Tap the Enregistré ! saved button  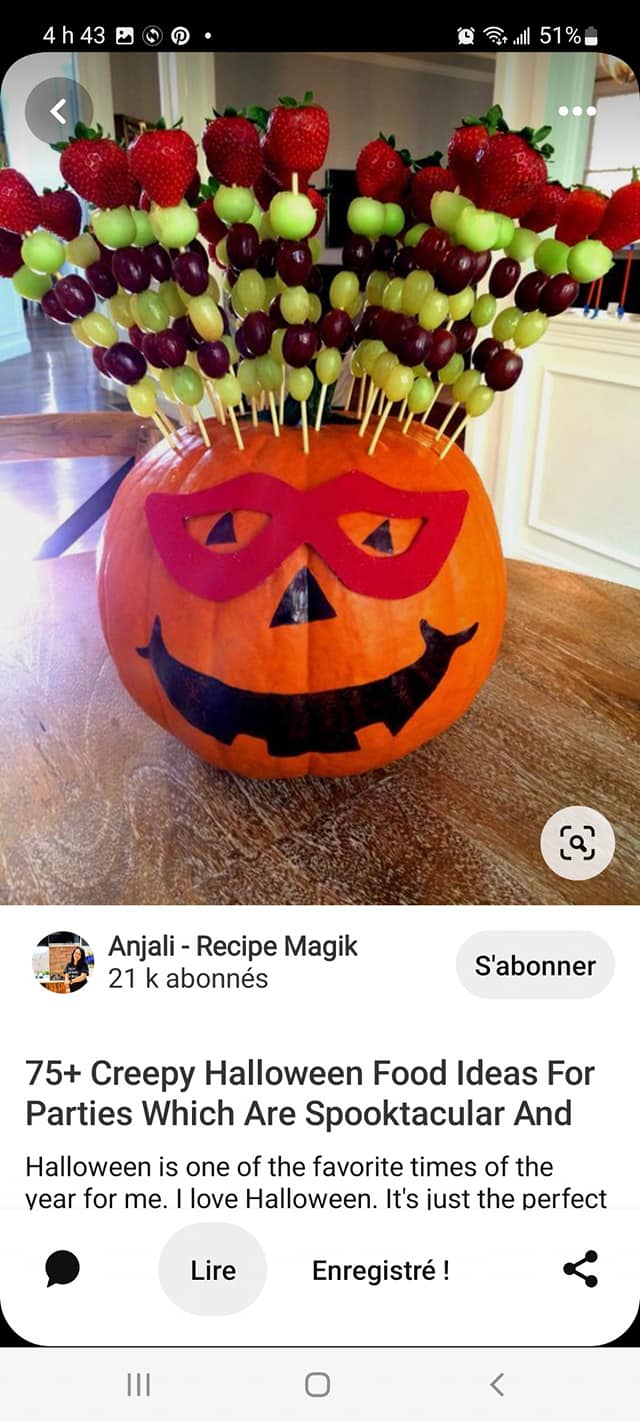(381, 1270)
